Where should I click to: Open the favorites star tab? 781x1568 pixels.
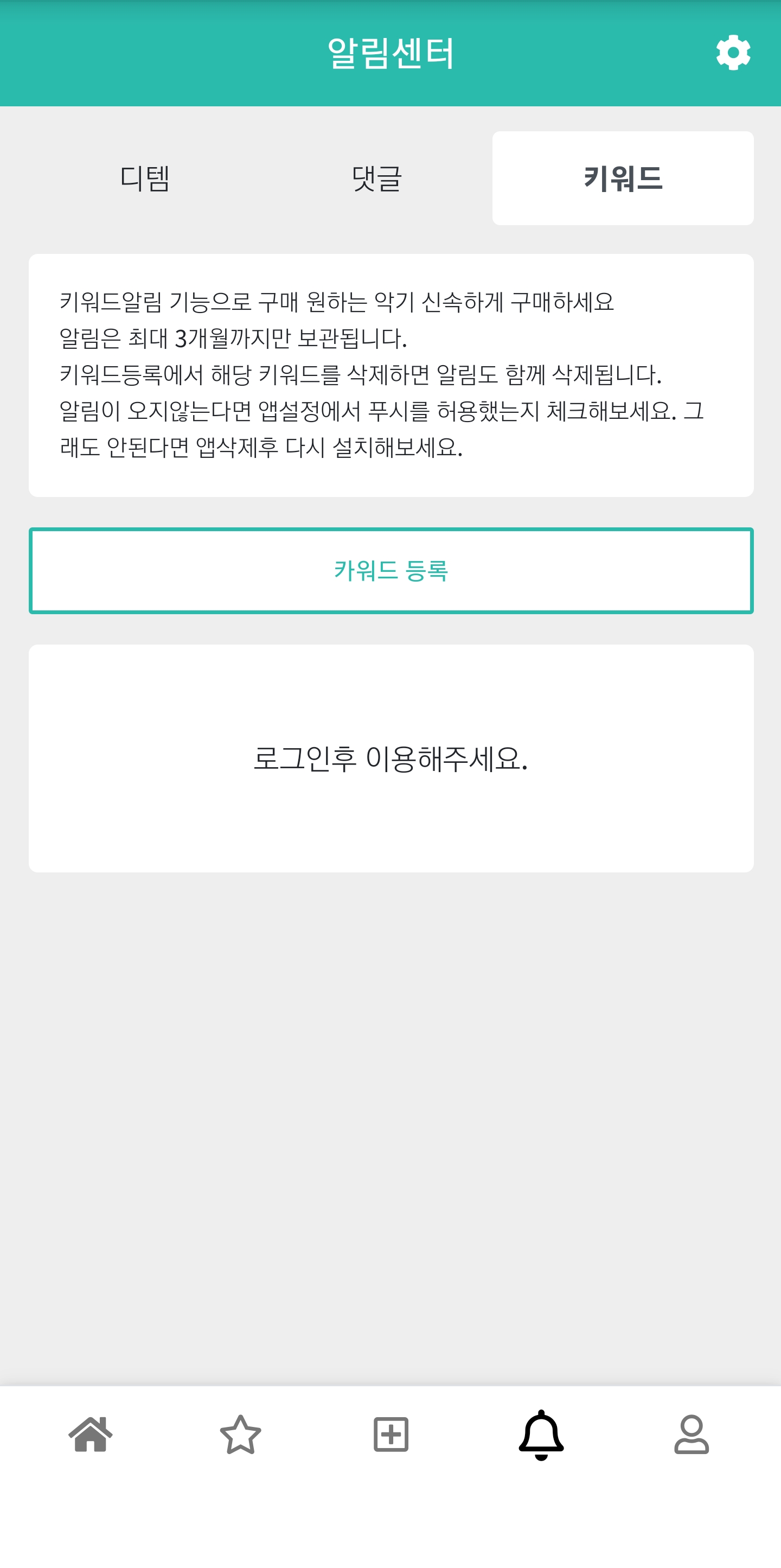coord(240,1434)
